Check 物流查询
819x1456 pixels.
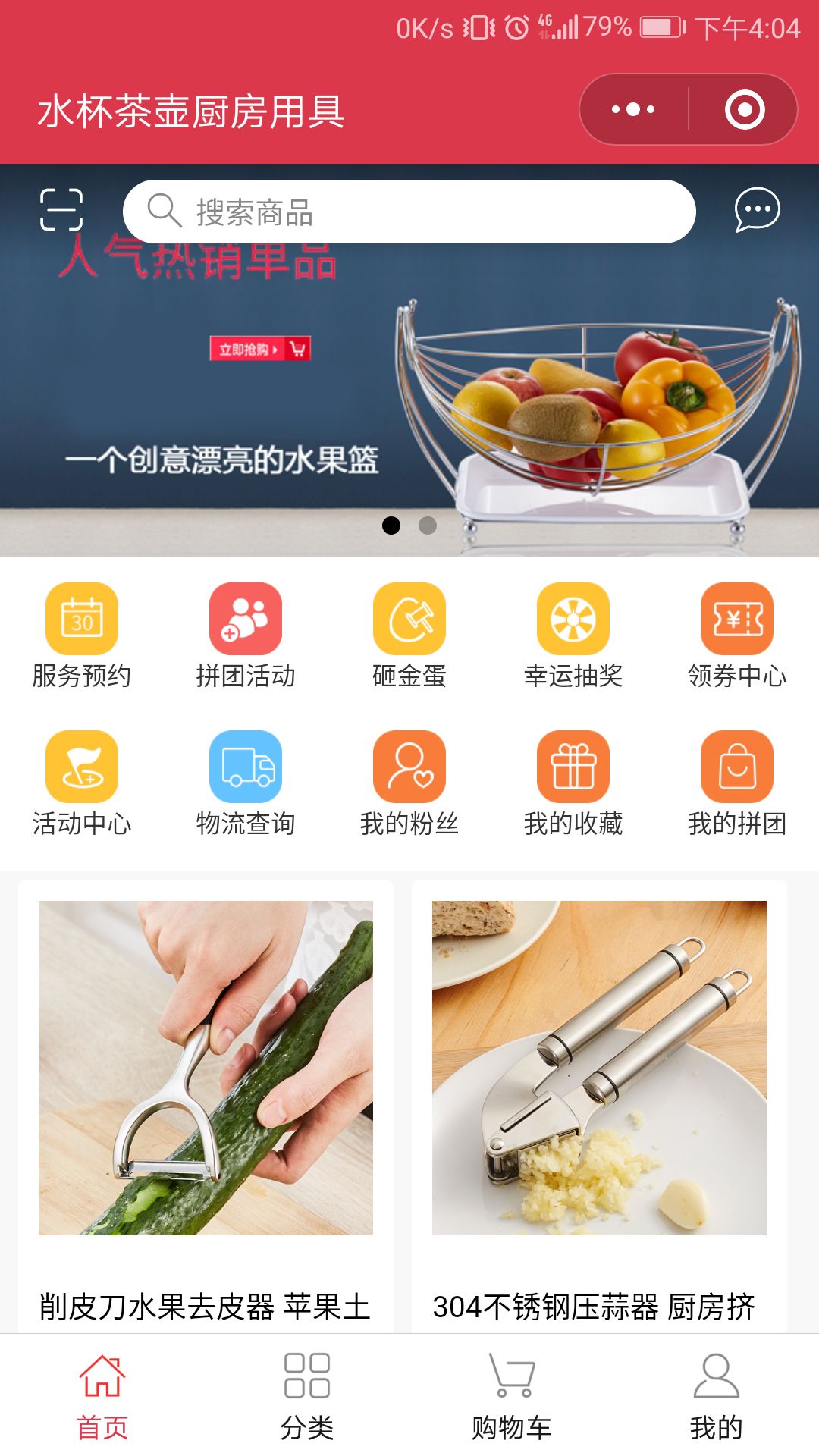click(246, 783)
